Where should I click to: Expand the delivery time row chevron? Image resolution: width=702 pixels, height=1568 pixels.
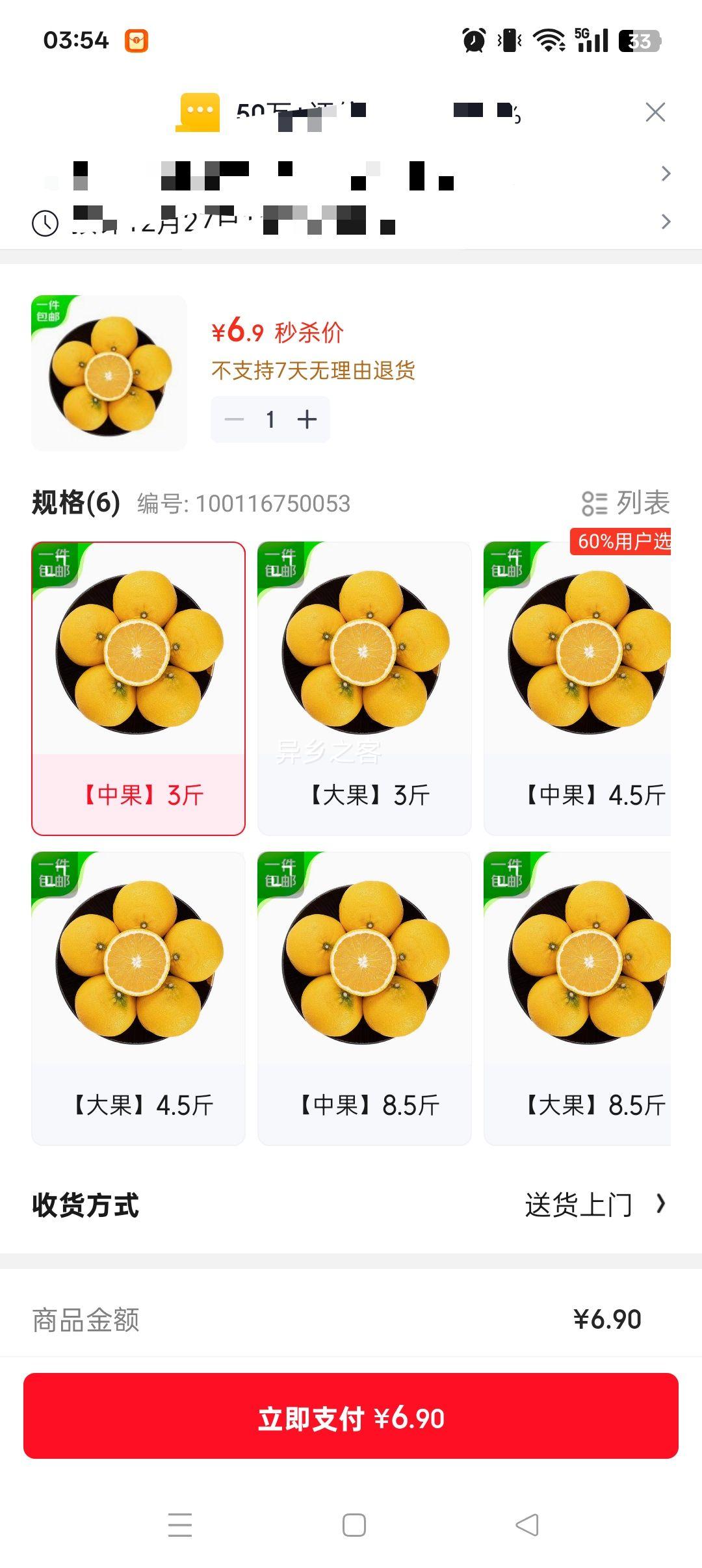click(667, 222)
